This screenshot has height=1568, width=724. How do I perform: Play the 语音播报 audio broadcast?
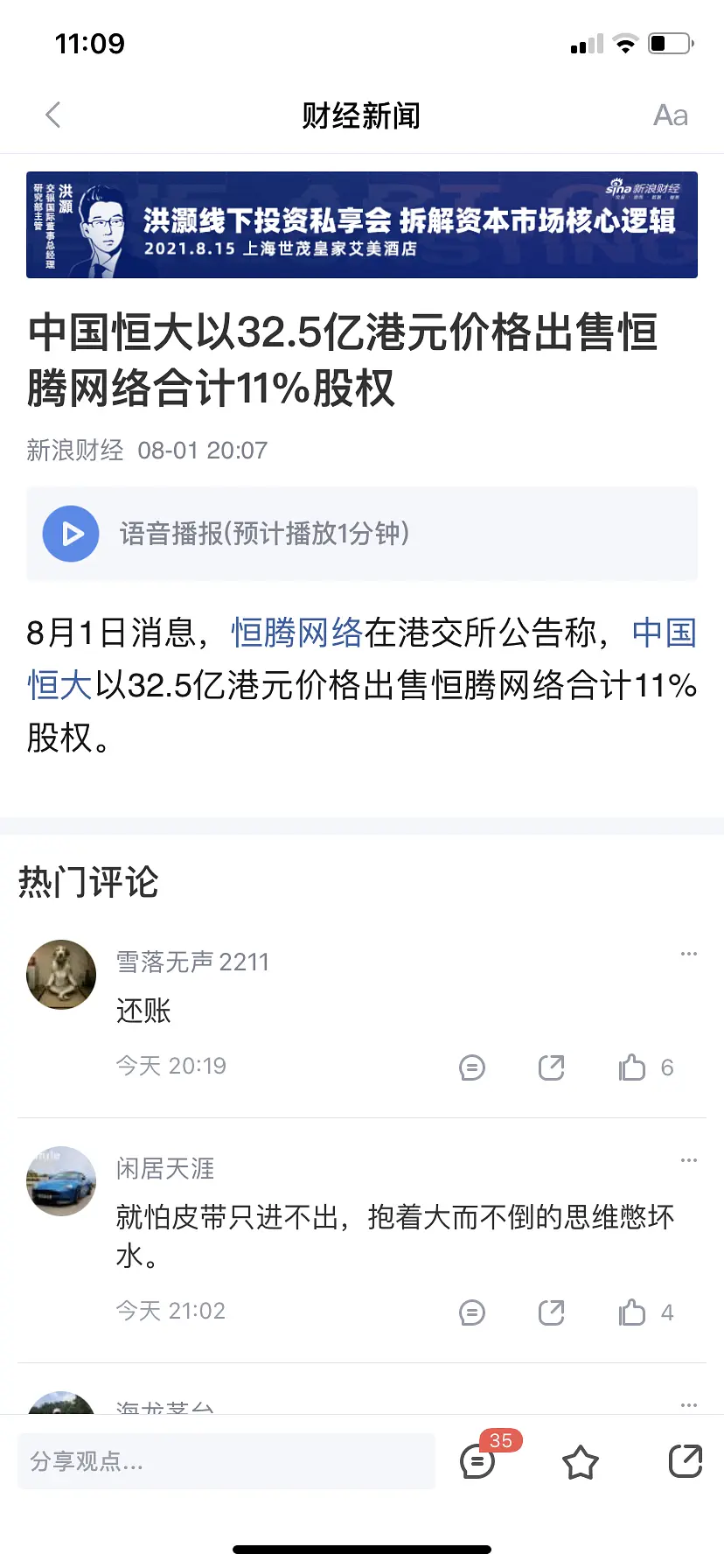tap(71, 534)
